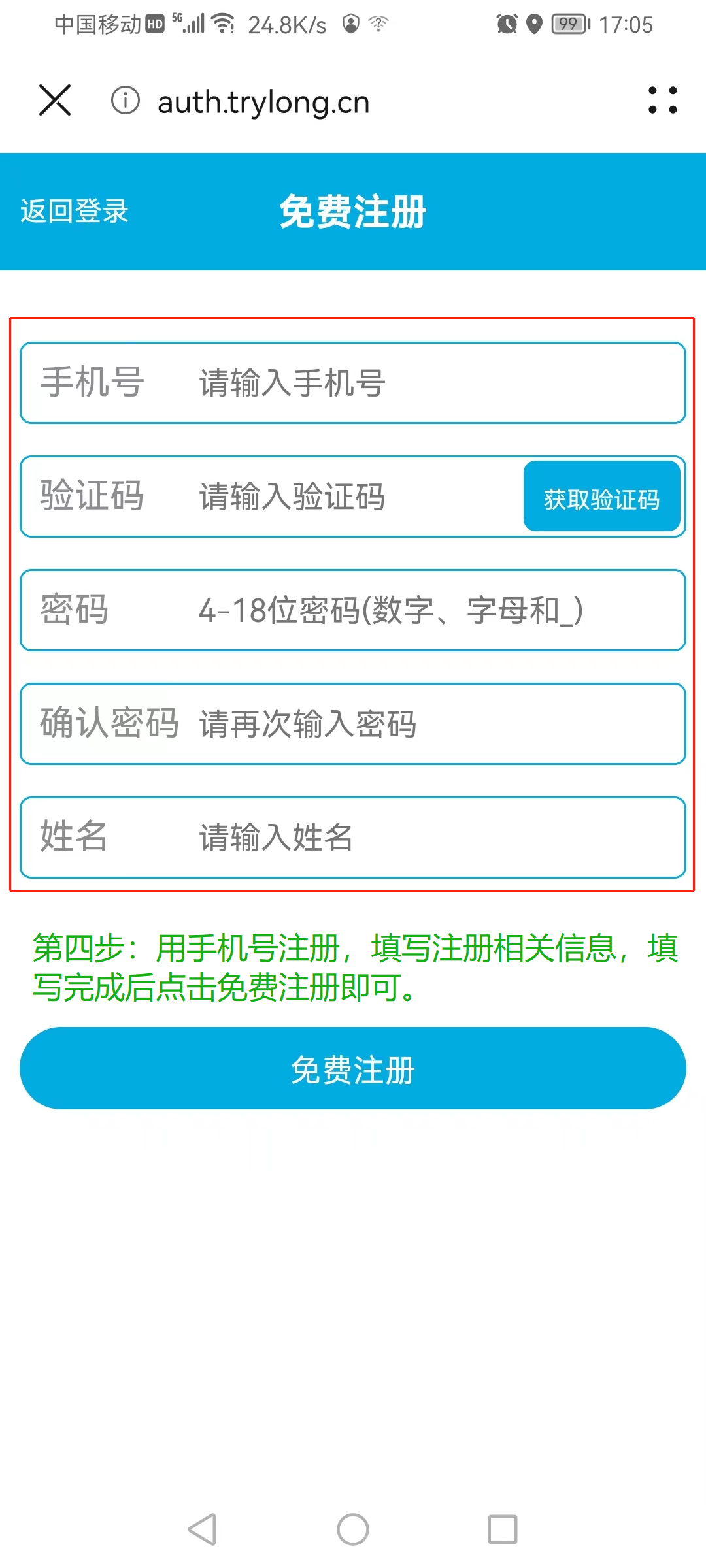
Task: Tap the system back navigation button
Action: [202, 1529]
